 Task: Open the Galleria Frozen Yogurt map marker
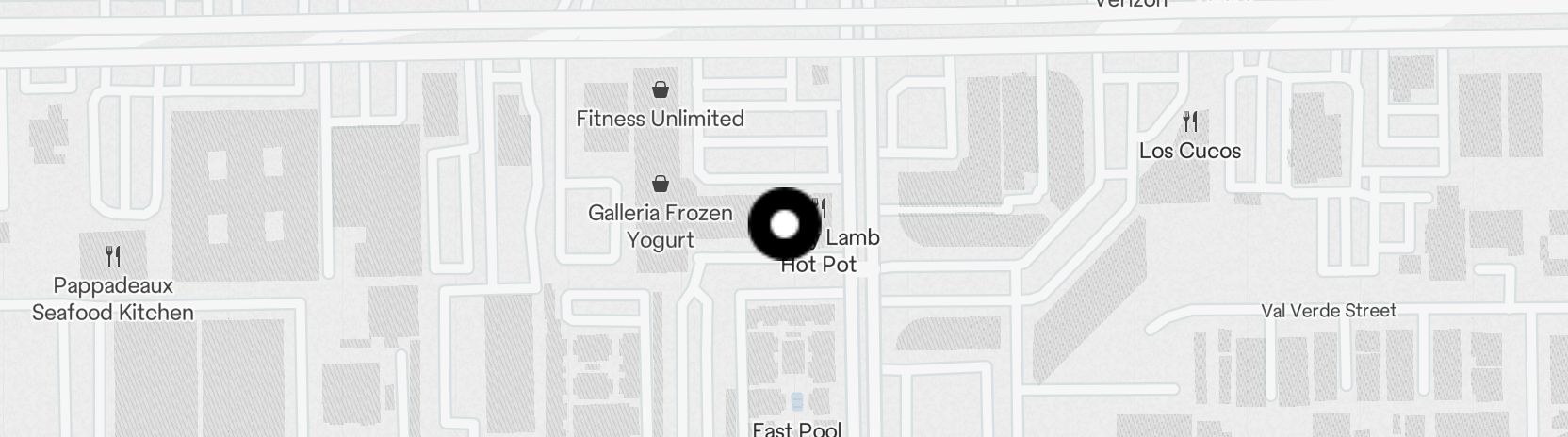coord(661,183)
